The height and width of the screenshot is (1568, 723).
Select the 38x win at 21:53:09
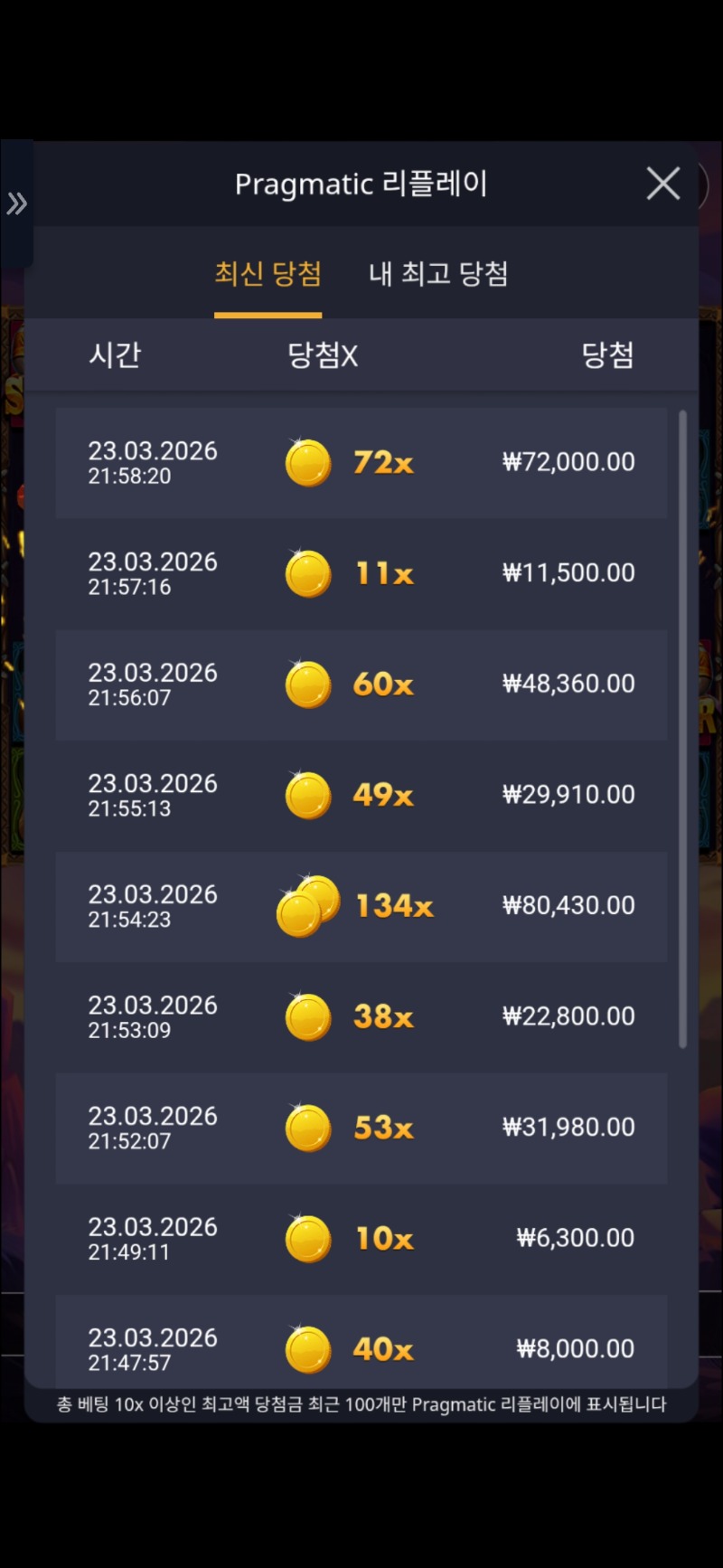[x=361, y=1016]
